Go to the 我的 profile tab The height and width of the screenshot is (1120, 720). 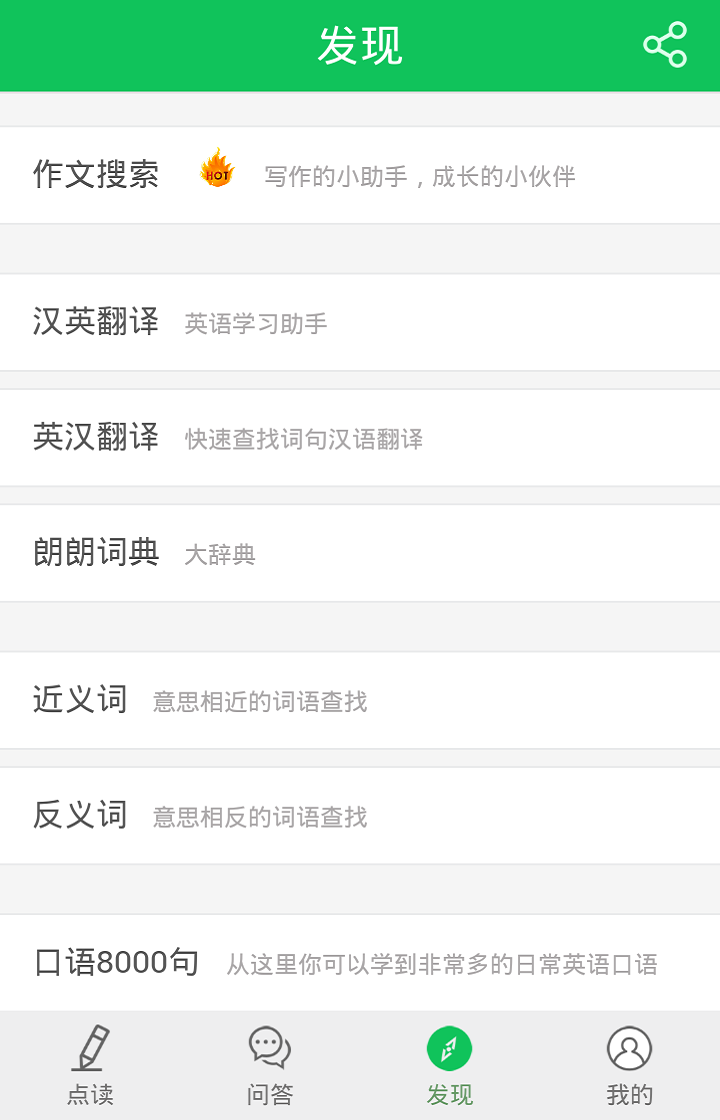630,1066
